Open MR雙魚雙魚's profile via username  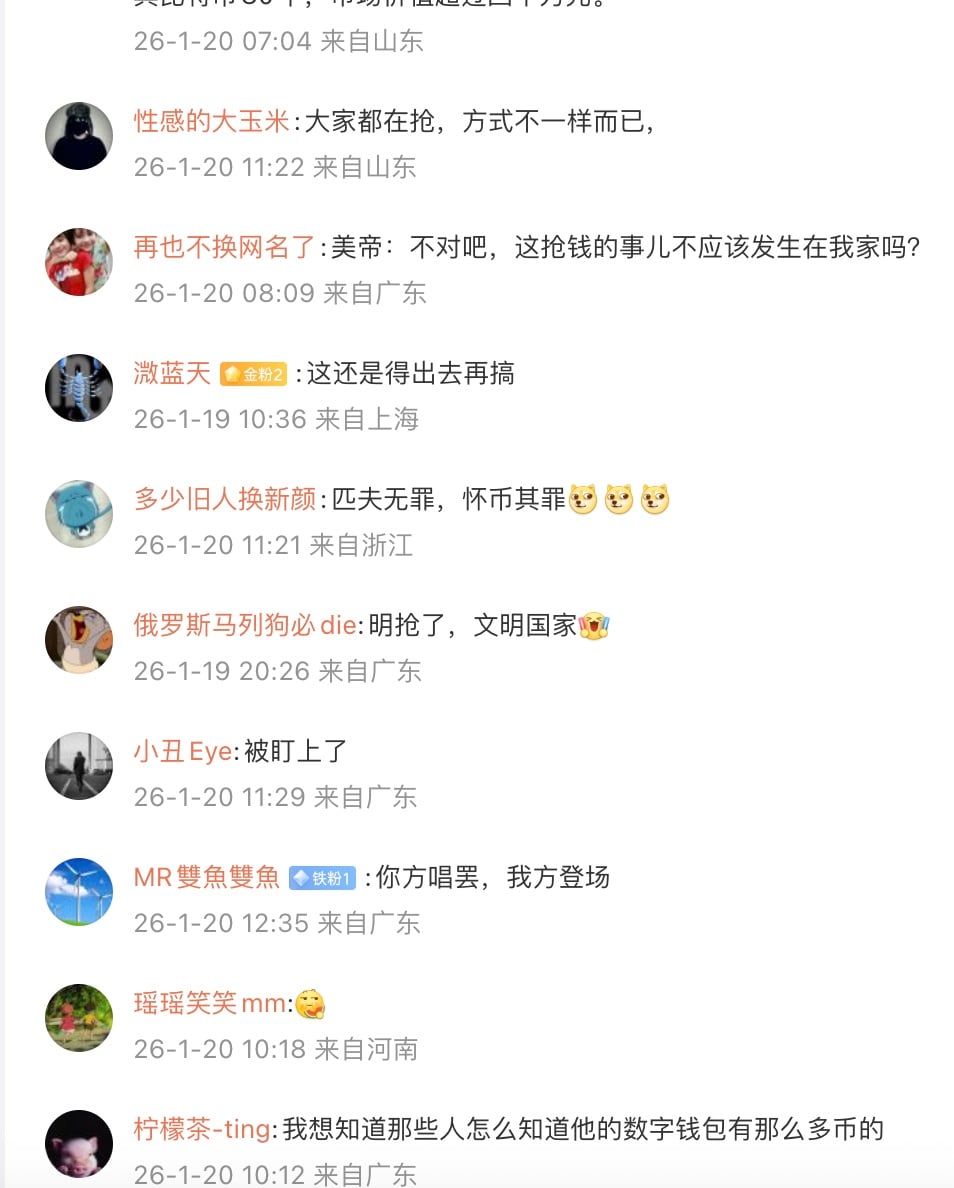[207, 878]
